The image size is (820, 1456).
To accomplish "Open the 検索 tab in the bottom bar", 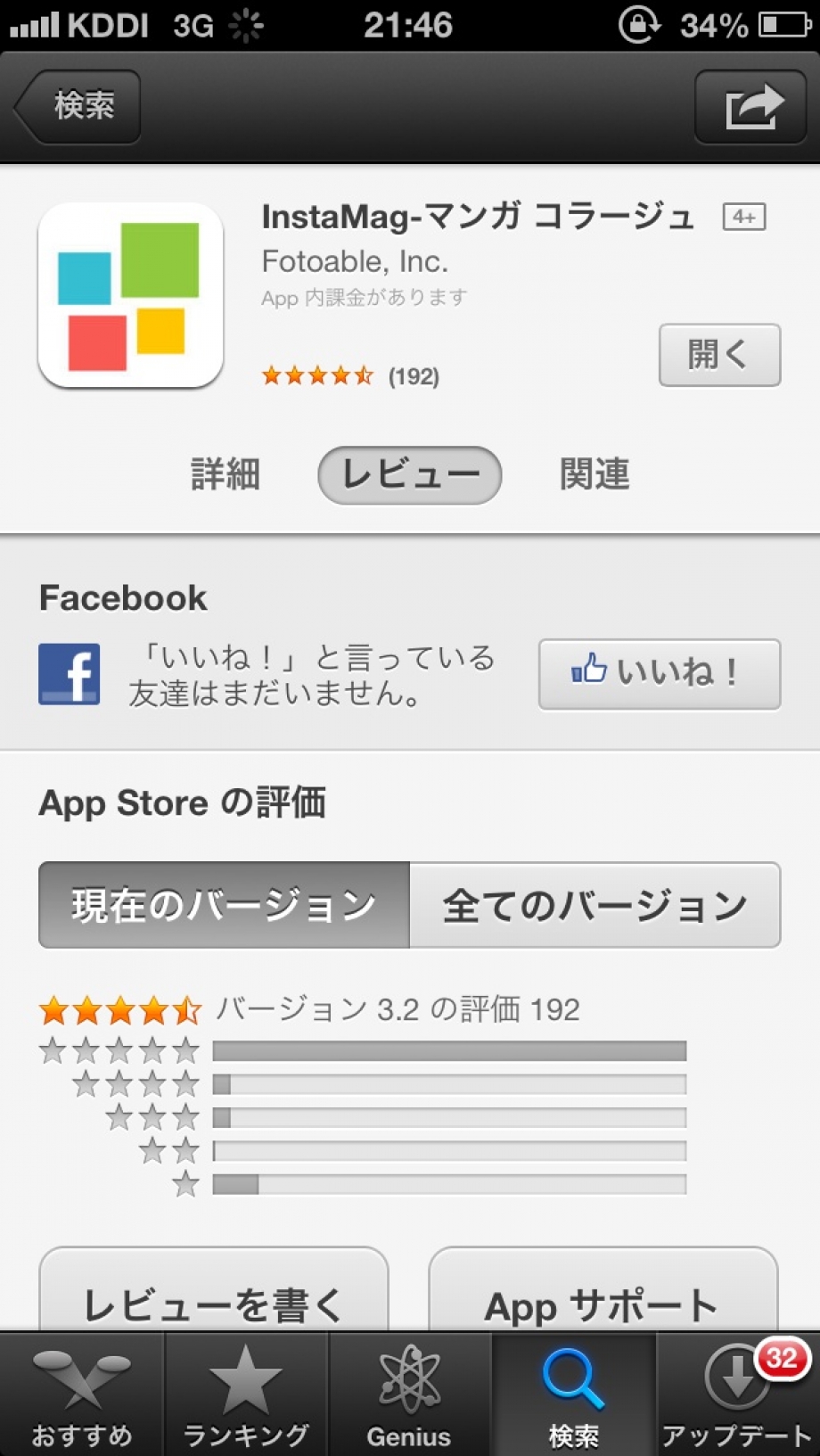I will click(x=573, y=1395).
